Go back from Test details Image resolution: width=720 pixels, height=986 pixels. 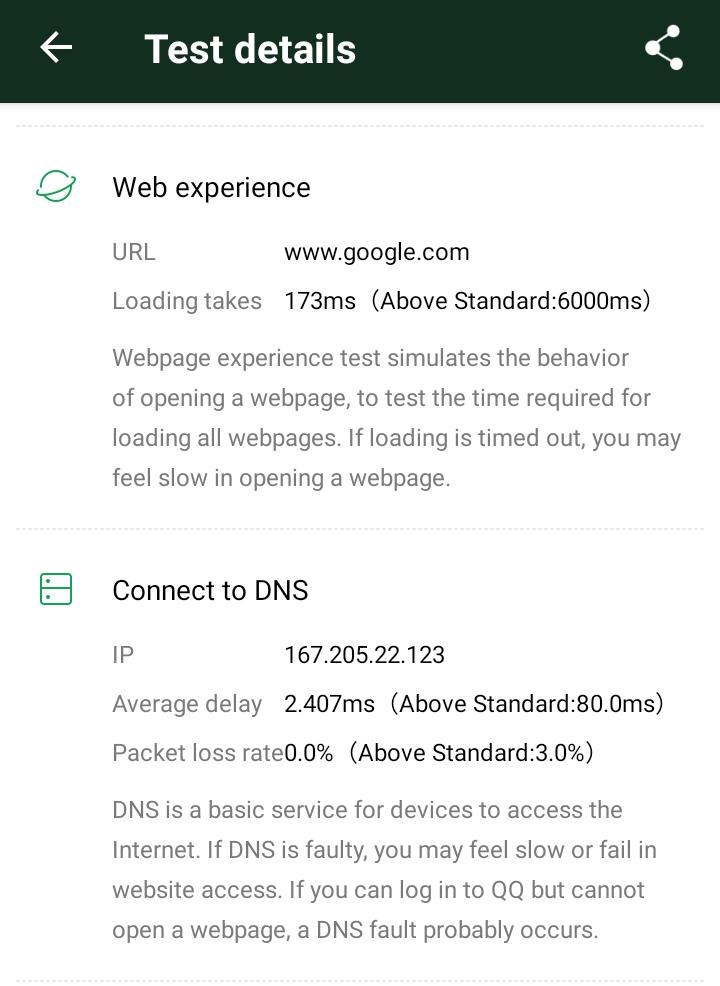tap(56, 48)
